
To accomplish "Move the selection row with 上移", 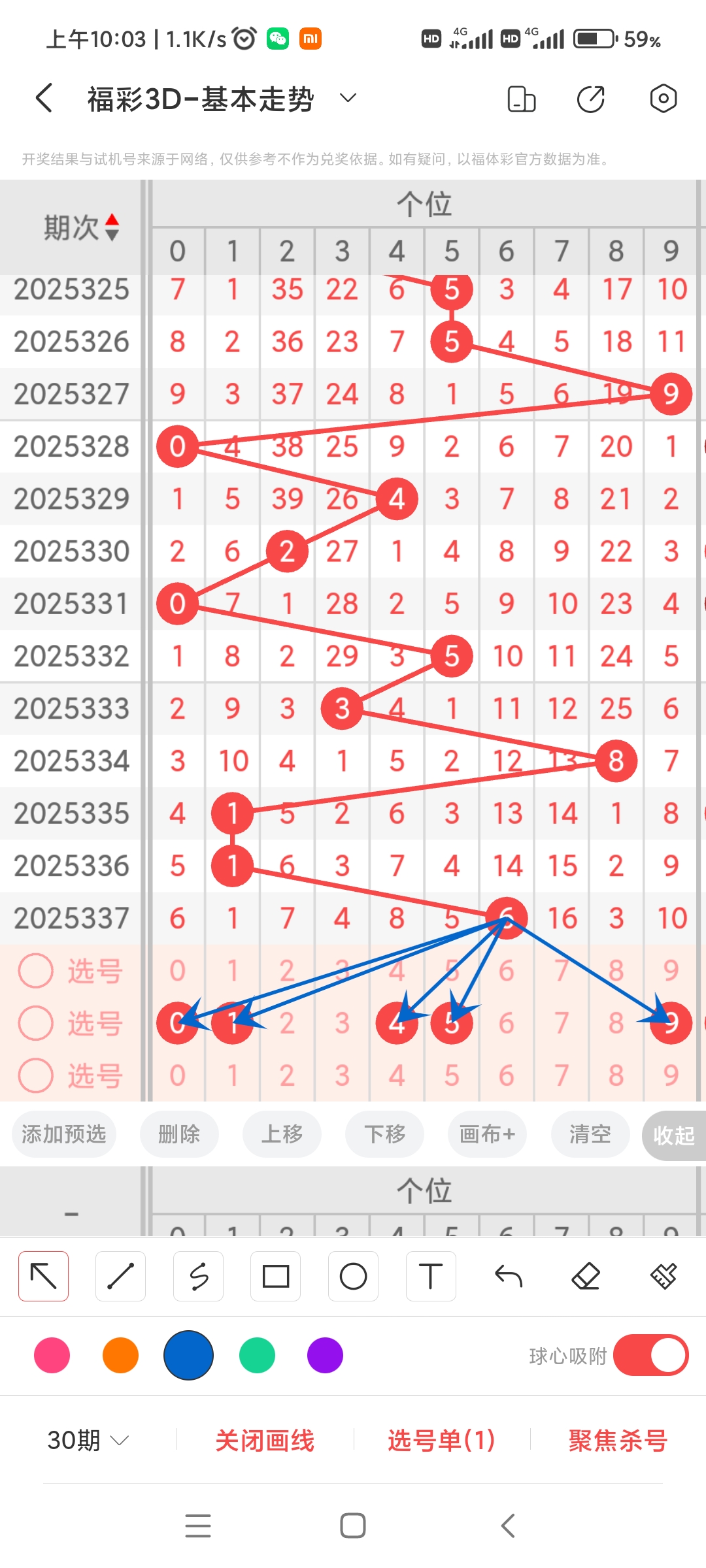I will coord(282,1134).
